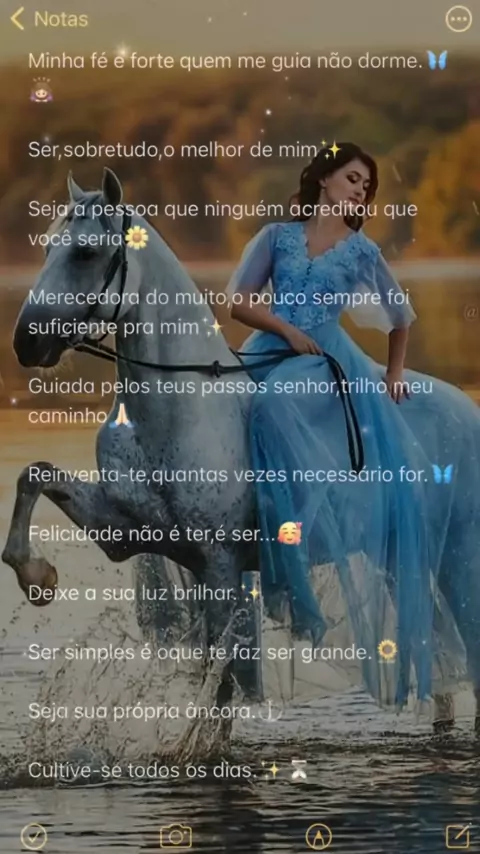Open the camera attachment option
Viewport: 480px width, 854px height.
coord(176,836)
